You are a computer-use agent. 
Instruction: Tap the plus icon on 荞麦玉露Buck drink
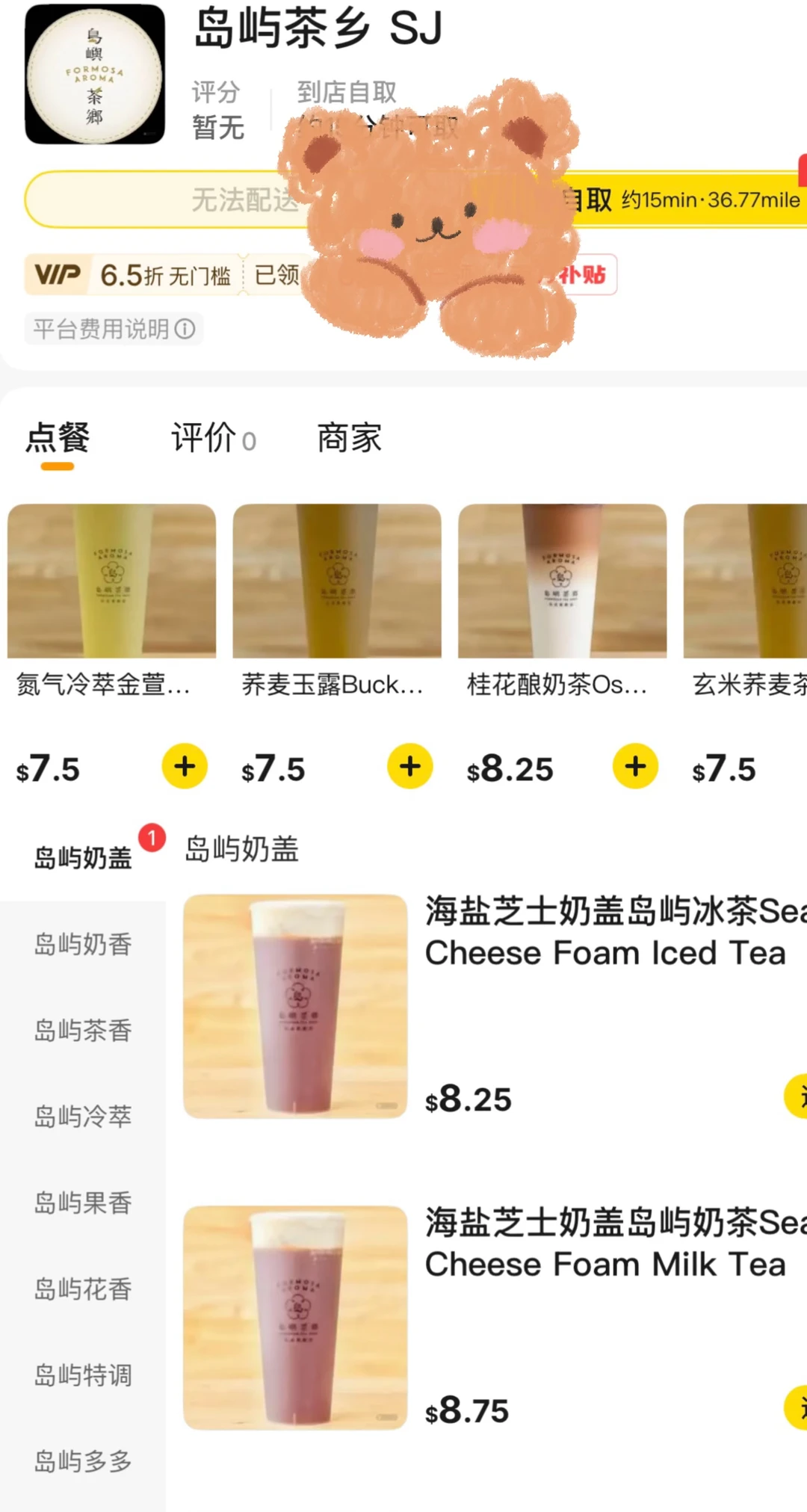408,766
